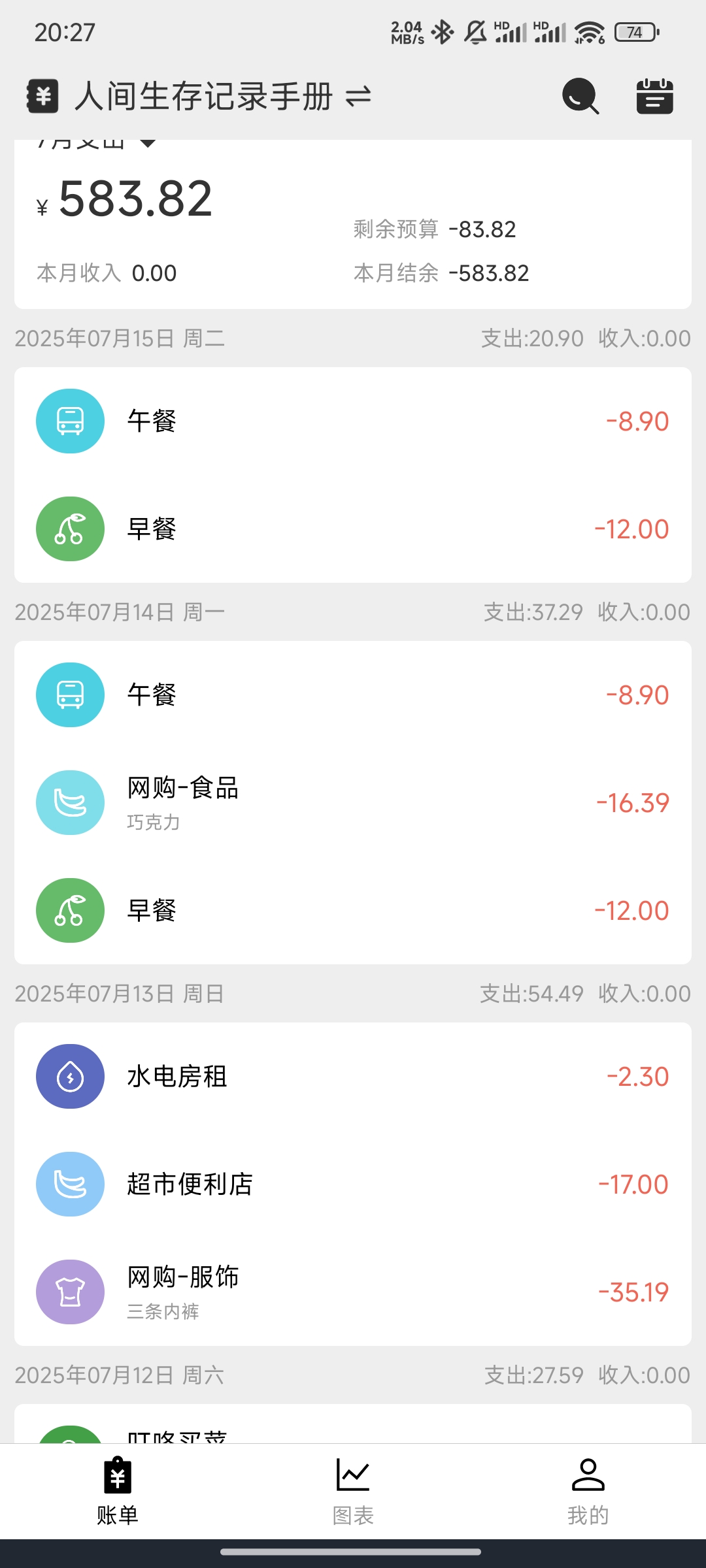
Task: Switch ledger via 人间生存记录手册 title
Action: (222, 97)
